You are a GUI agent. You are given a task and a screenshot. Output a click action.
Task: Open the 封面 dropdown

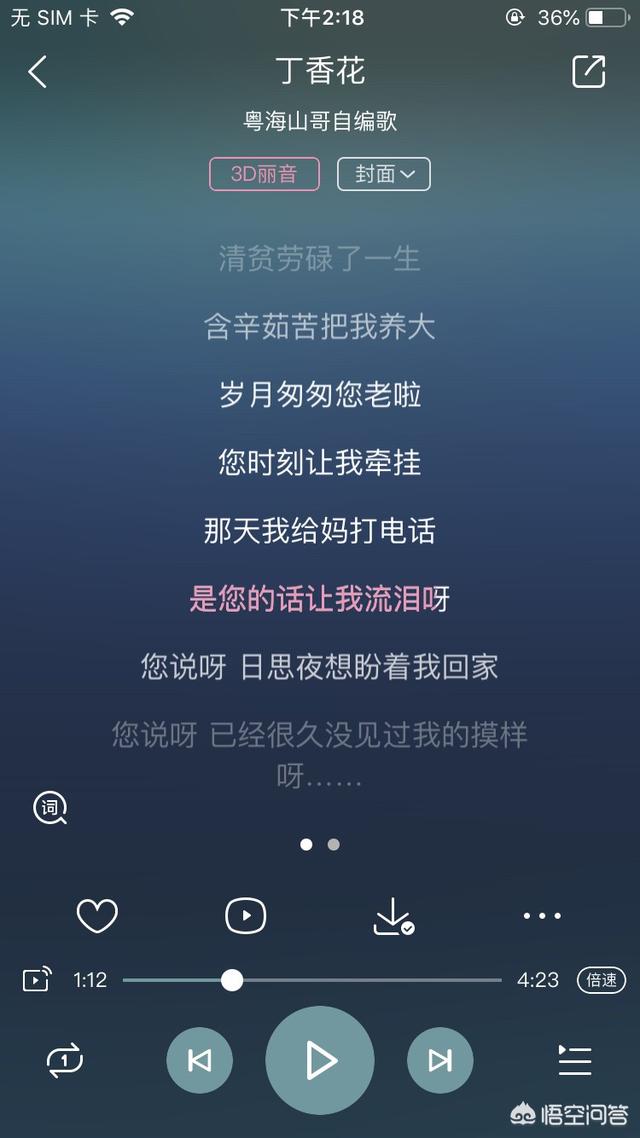pos(384,174)
